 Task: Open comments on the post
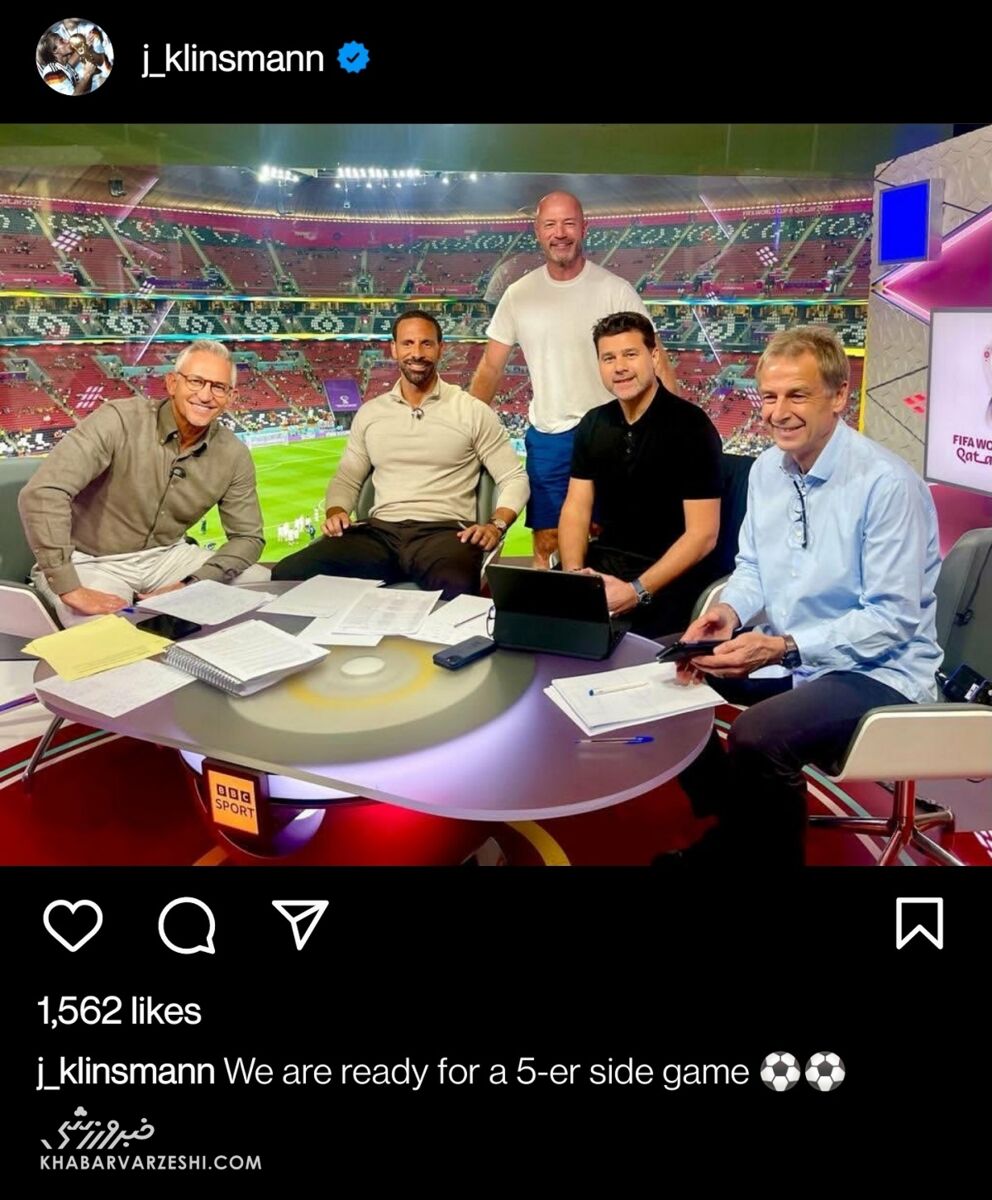pos(187,924)
